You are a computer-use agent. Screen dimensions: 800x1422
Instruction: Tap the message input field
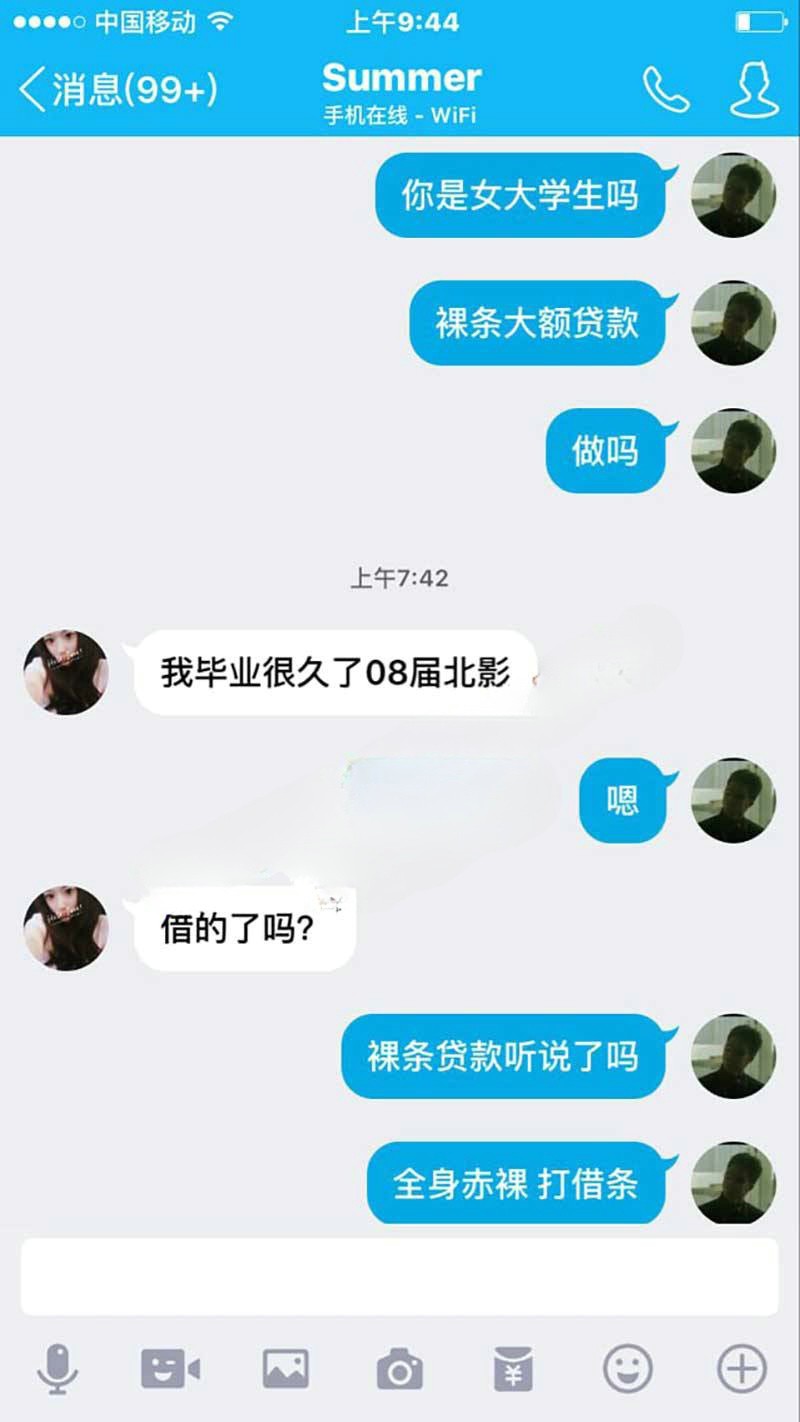coord(400,1277)
